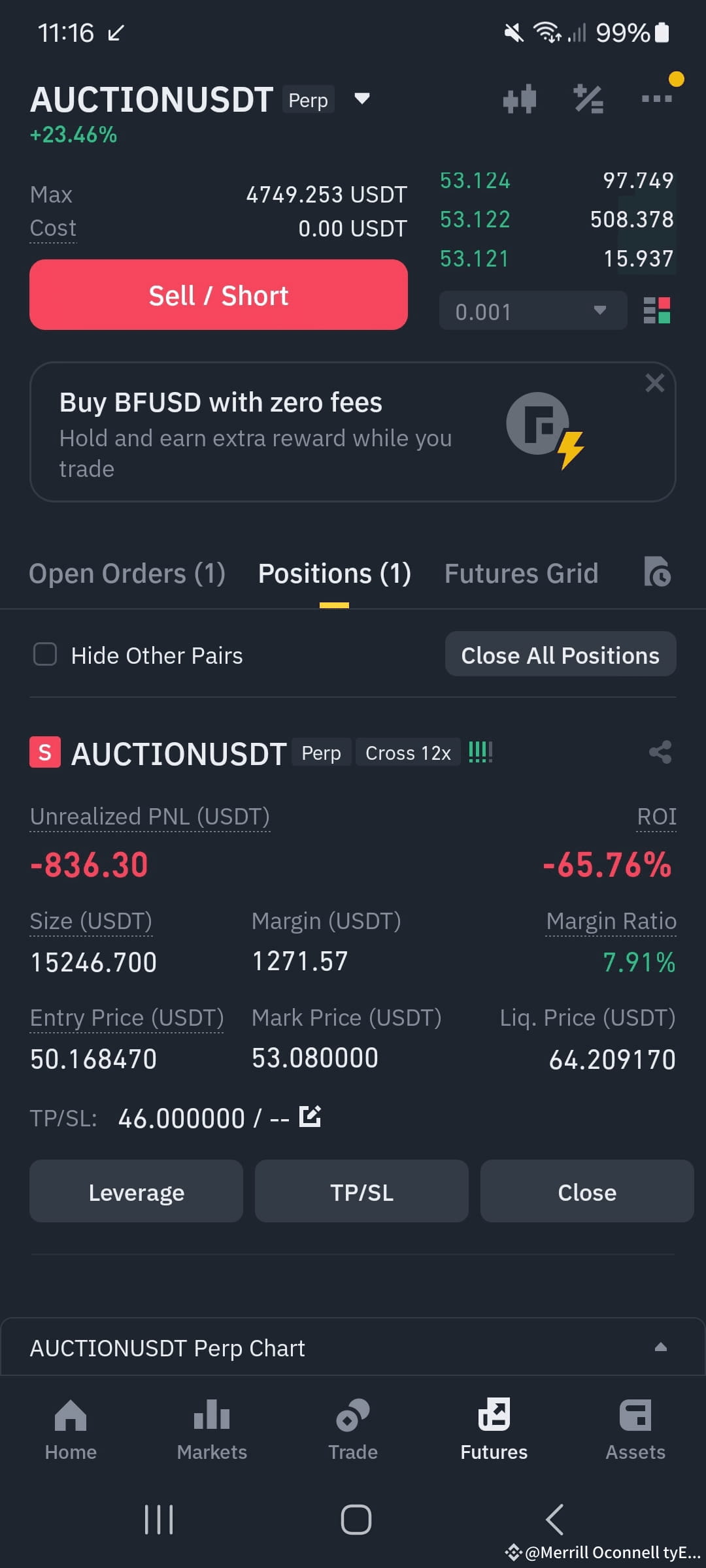
Task: Go to the Markets tab
Action: tap(212, 1431)
